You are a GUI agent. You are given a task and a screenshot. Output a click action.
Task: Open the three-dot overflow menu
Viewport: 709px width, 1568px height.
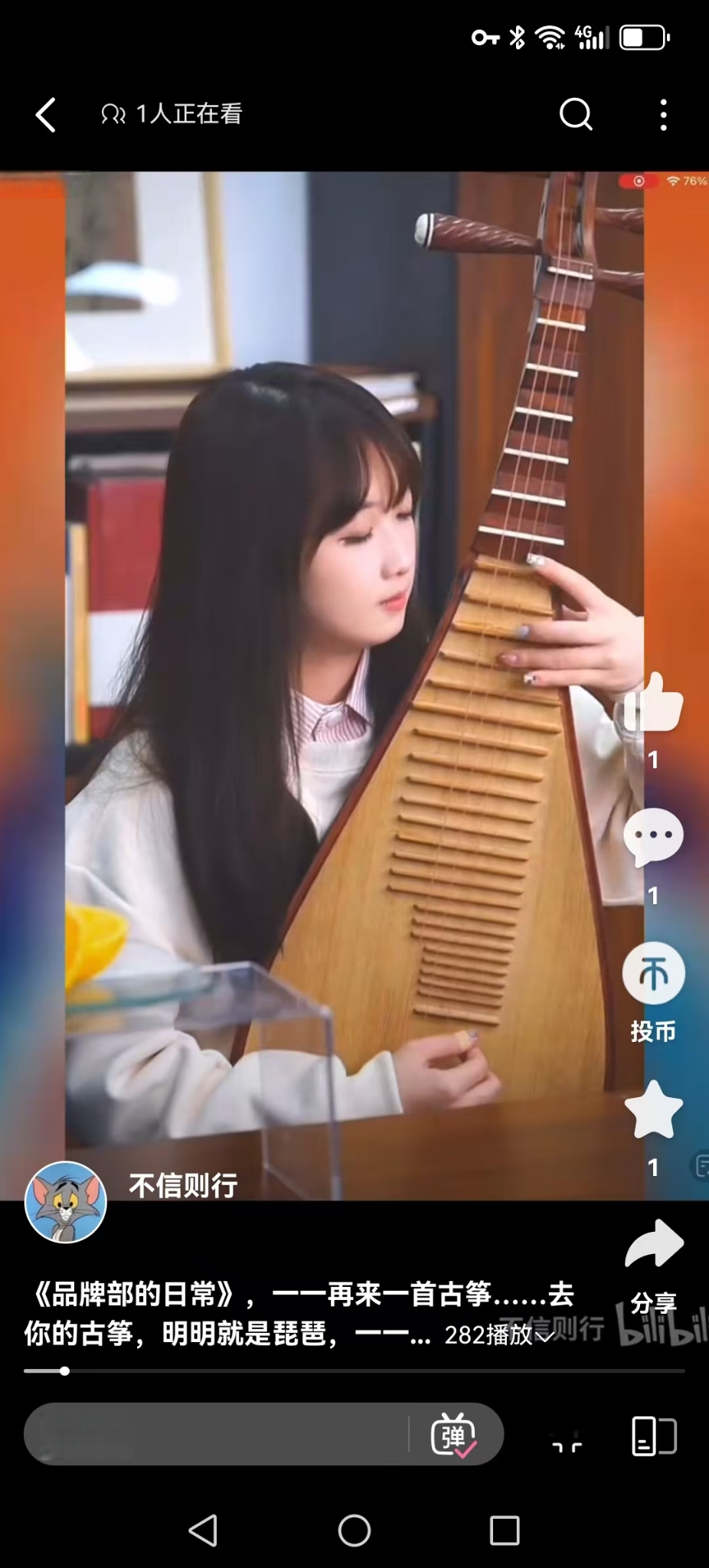(663, 115)
